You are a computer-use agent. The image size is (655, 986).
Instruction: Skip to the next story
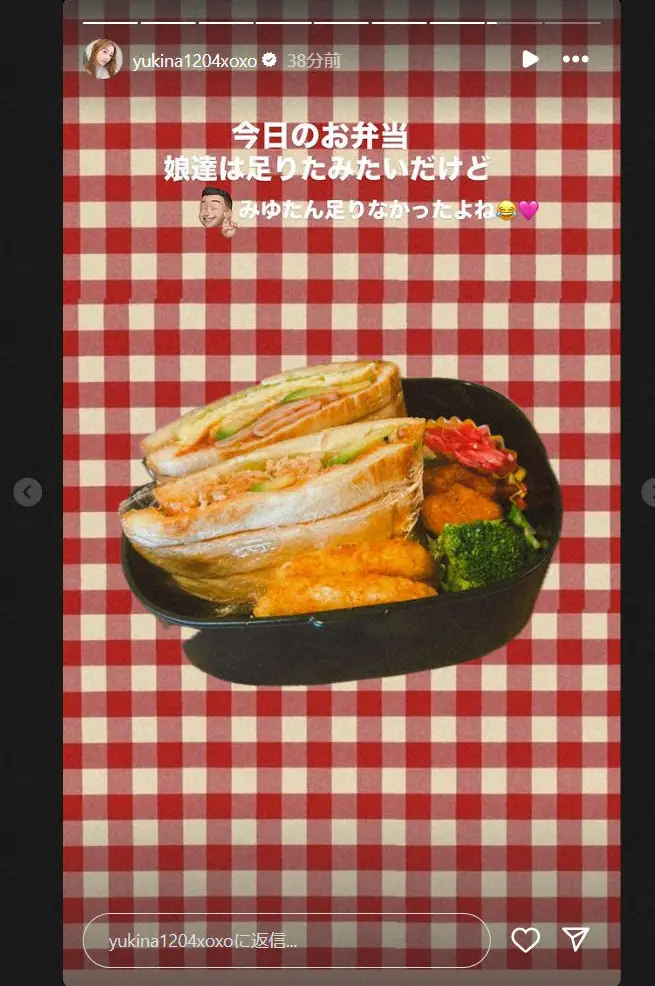(648, 492)
